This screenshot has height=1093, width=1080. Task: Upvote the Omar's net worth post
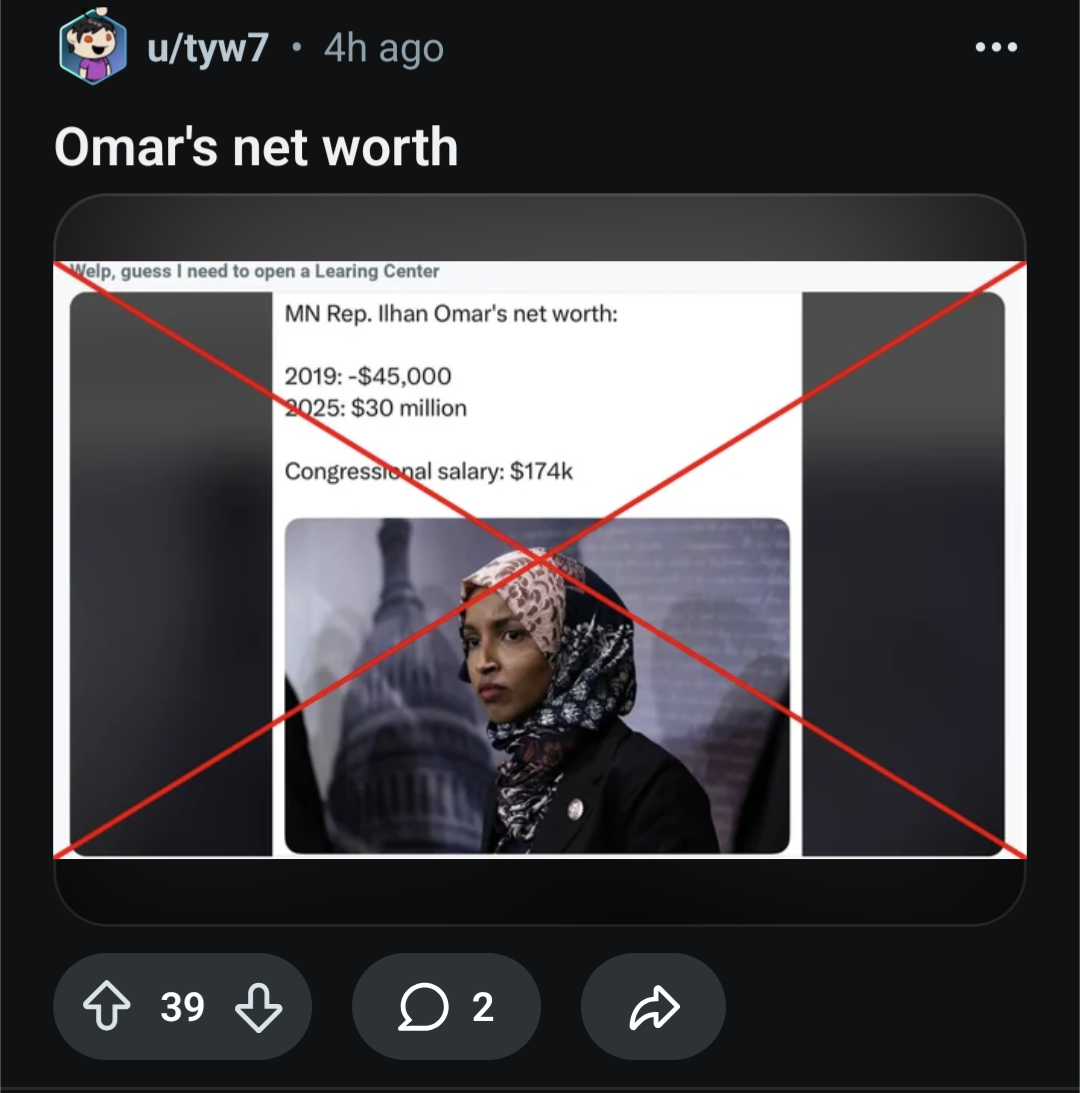pyautogui.click(x=108, y=1007)
